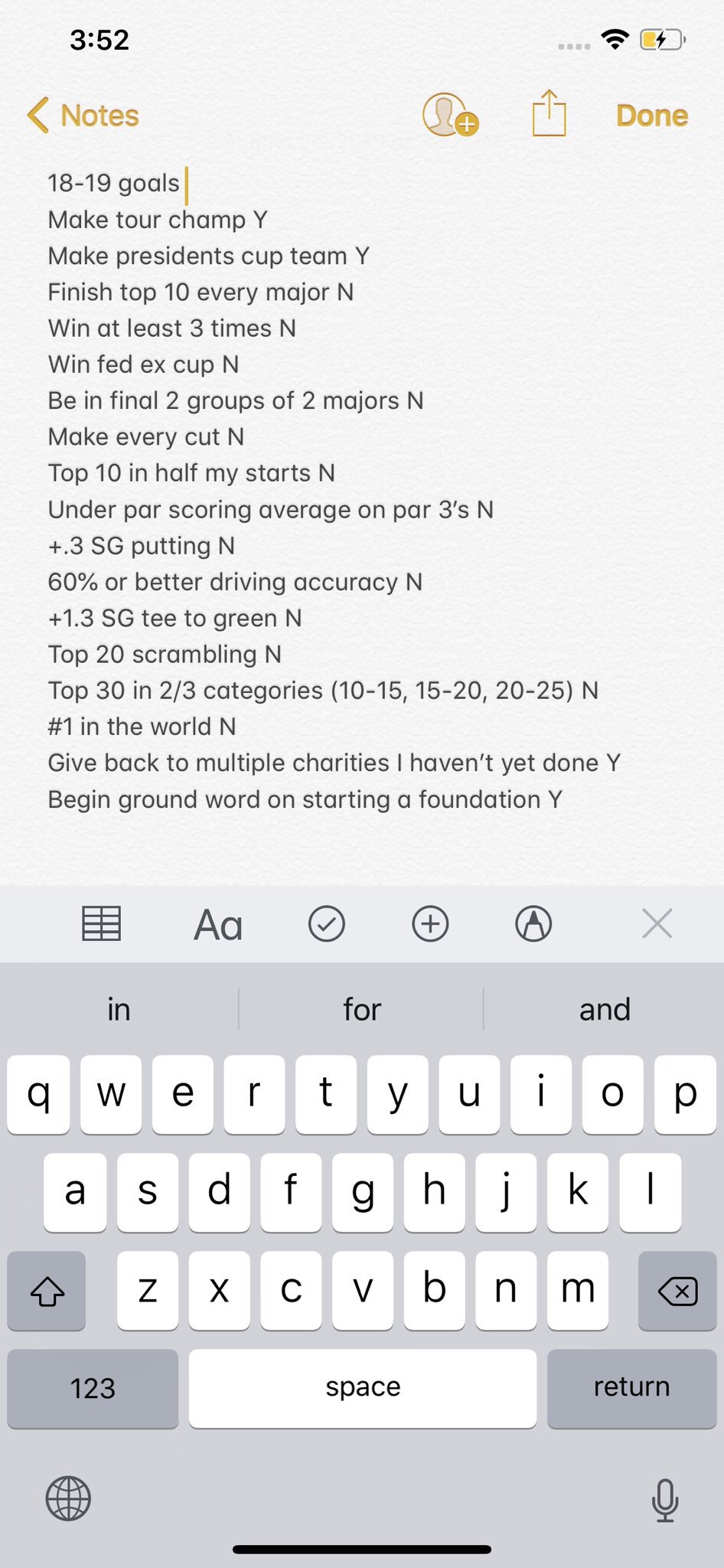724x1568 pixels.
Task: Add people to this note
Action: (x=449, y=115)
